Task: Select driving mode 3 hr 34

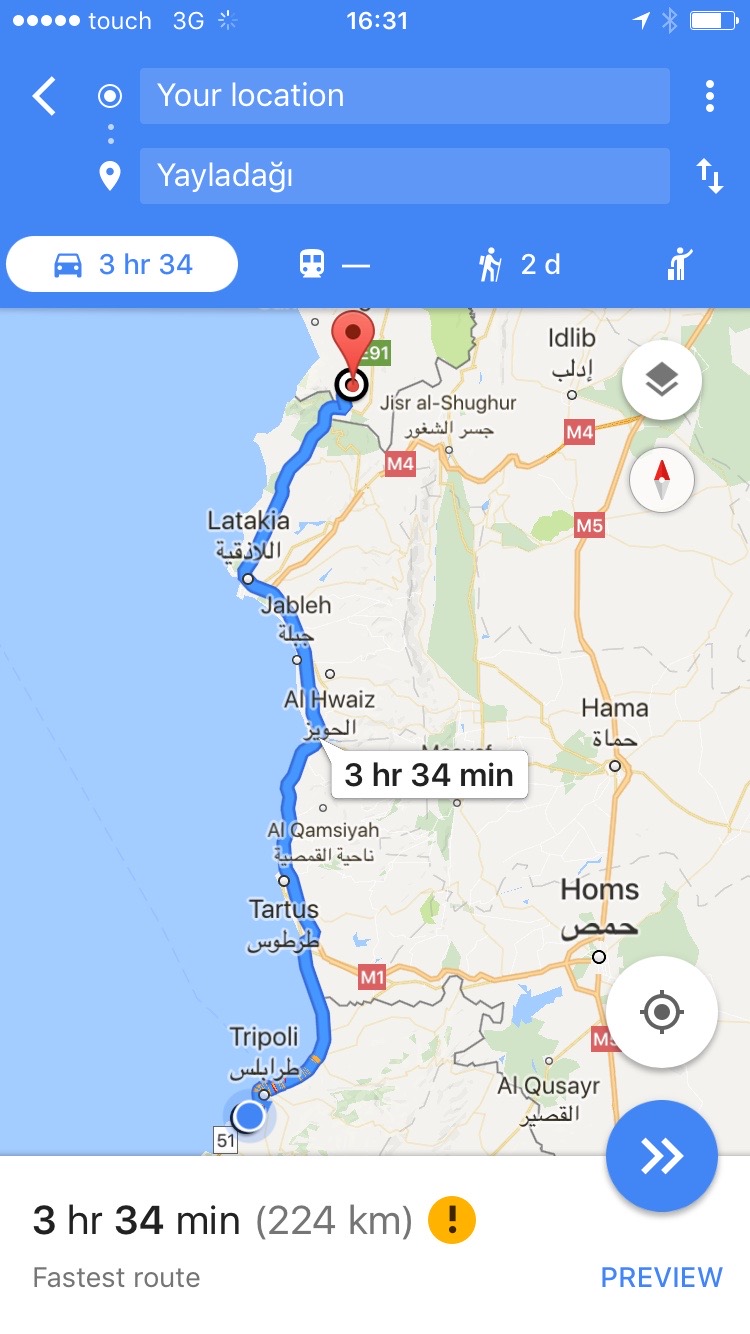Action: pyautogui.click(x=122, y=264)
